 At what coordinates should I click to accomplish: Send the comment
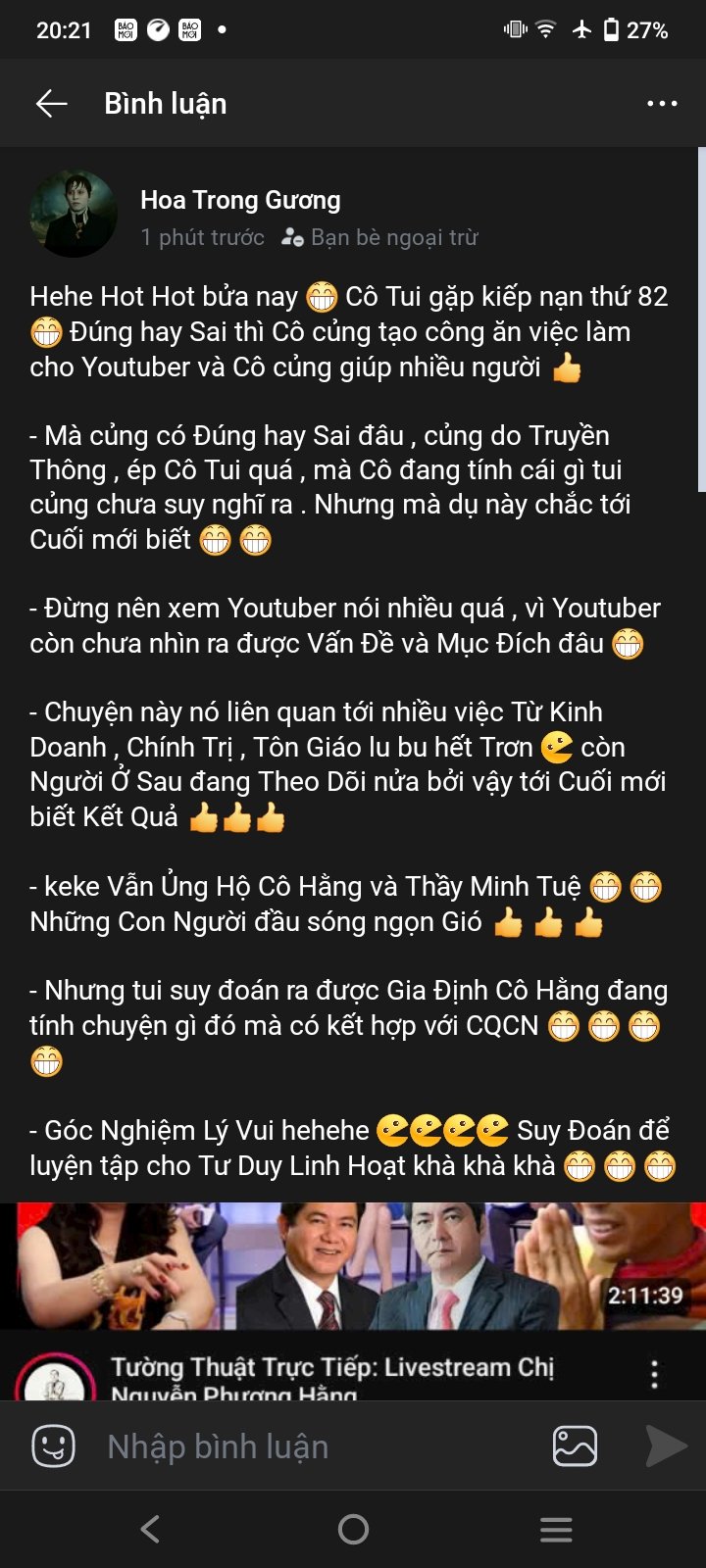click(x=666, y=1445)
